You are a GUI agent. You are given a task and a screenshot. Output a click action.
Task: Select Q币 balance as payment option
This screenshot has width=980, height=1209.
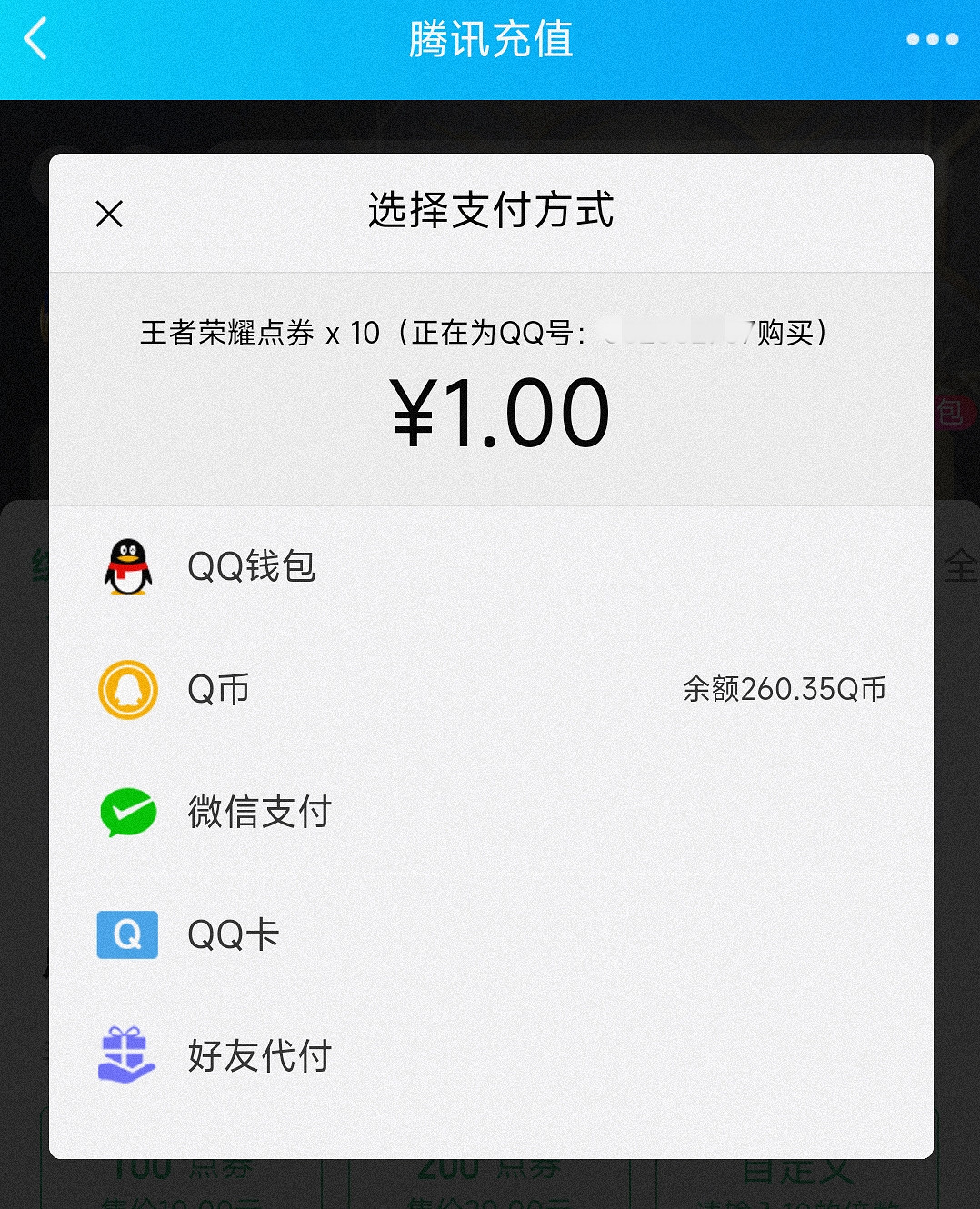[x=216, y=689]
